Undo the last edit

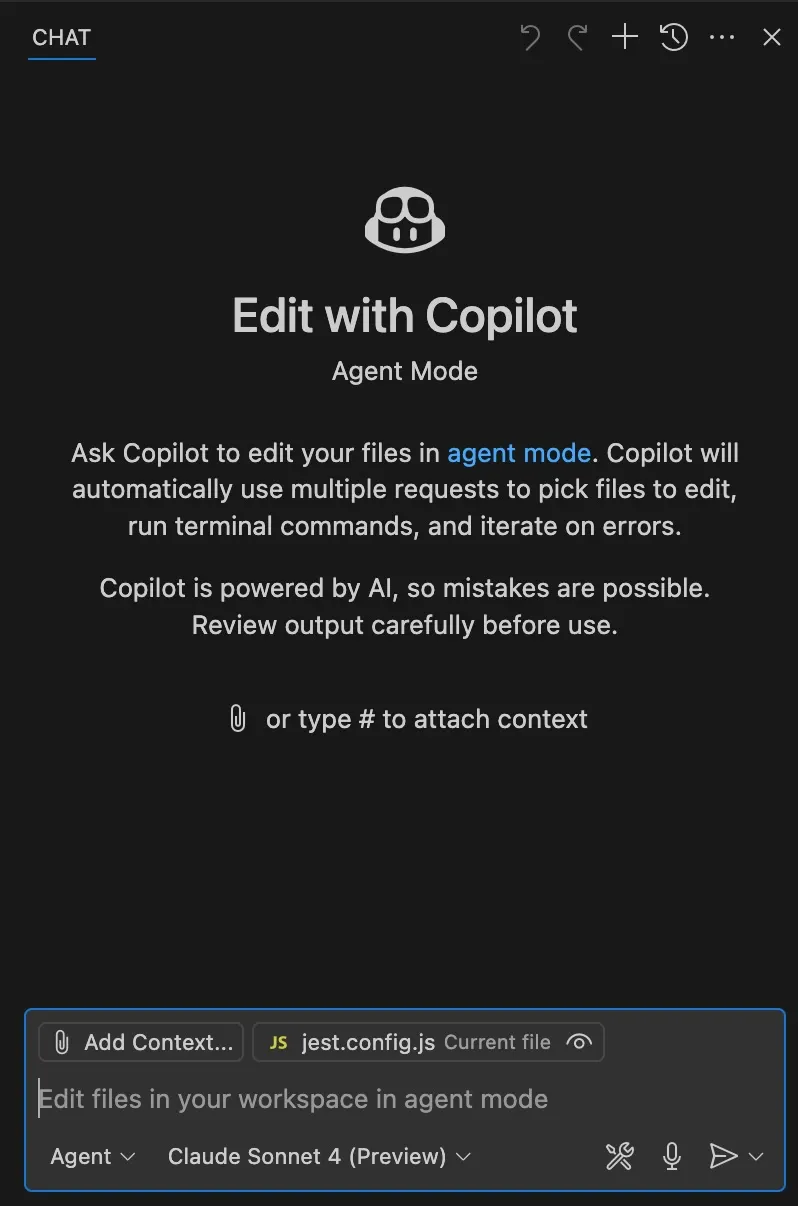pyautogui.click(x=530, y=38)
